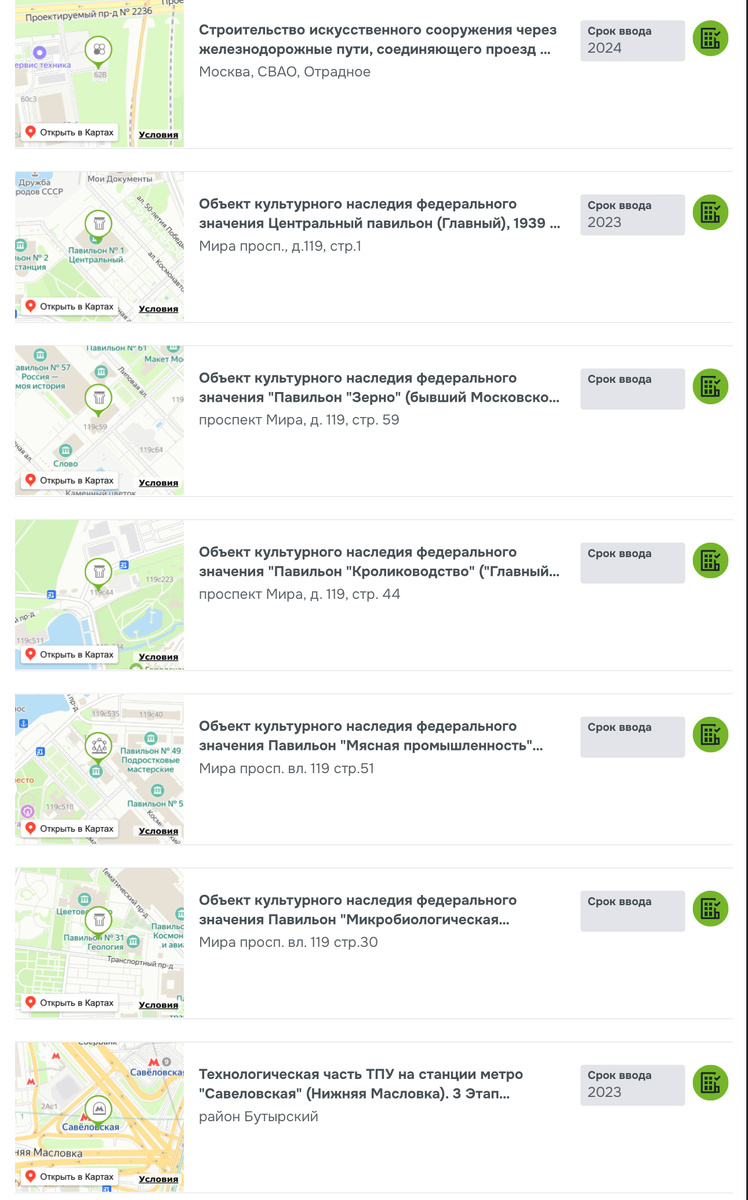Open the Условия link on the Микробиологическая map

point(158,1004)
